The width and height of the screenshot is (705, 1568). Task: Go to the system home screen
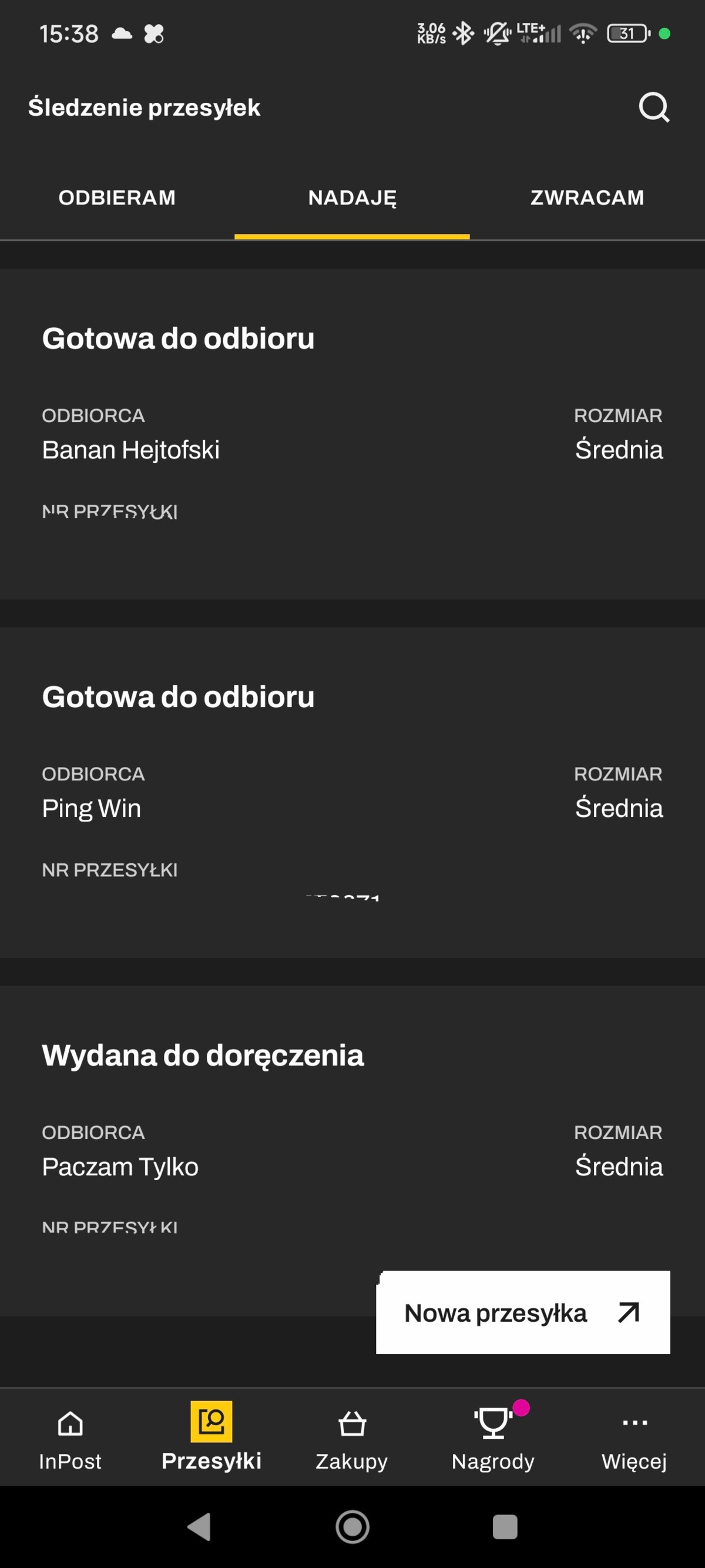click(x=352, y=1527)
